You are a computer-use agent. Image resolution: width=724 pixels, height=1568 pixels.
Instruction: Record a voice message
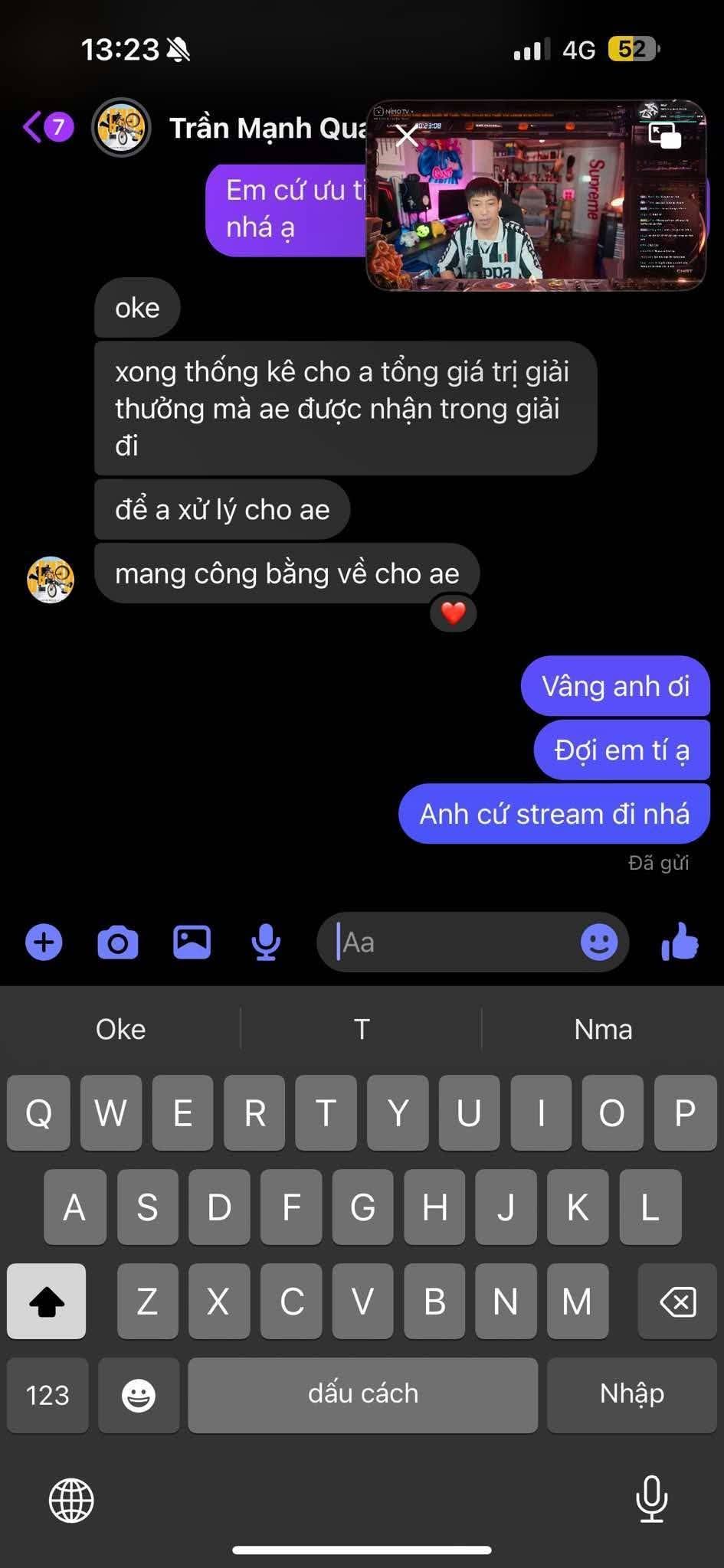point(266,942)
